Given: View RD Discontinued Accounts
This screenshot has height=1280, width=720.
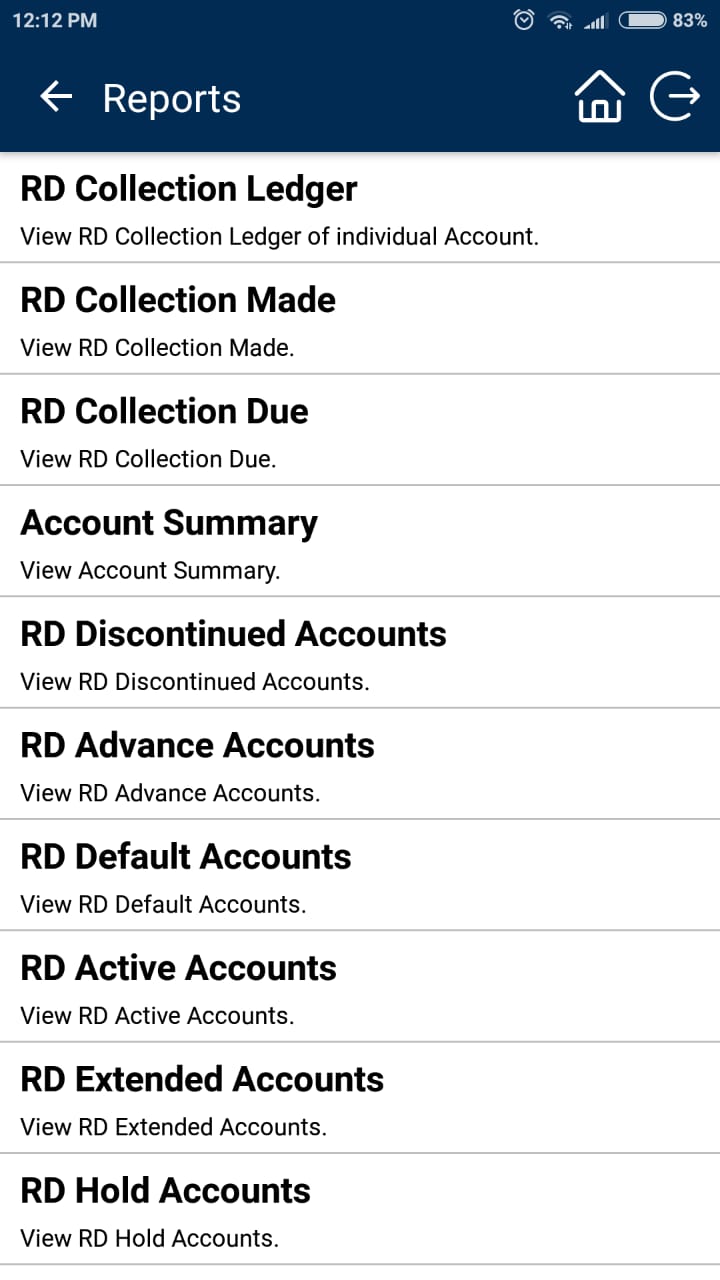Looking at the screenshot, I should 360,653.
